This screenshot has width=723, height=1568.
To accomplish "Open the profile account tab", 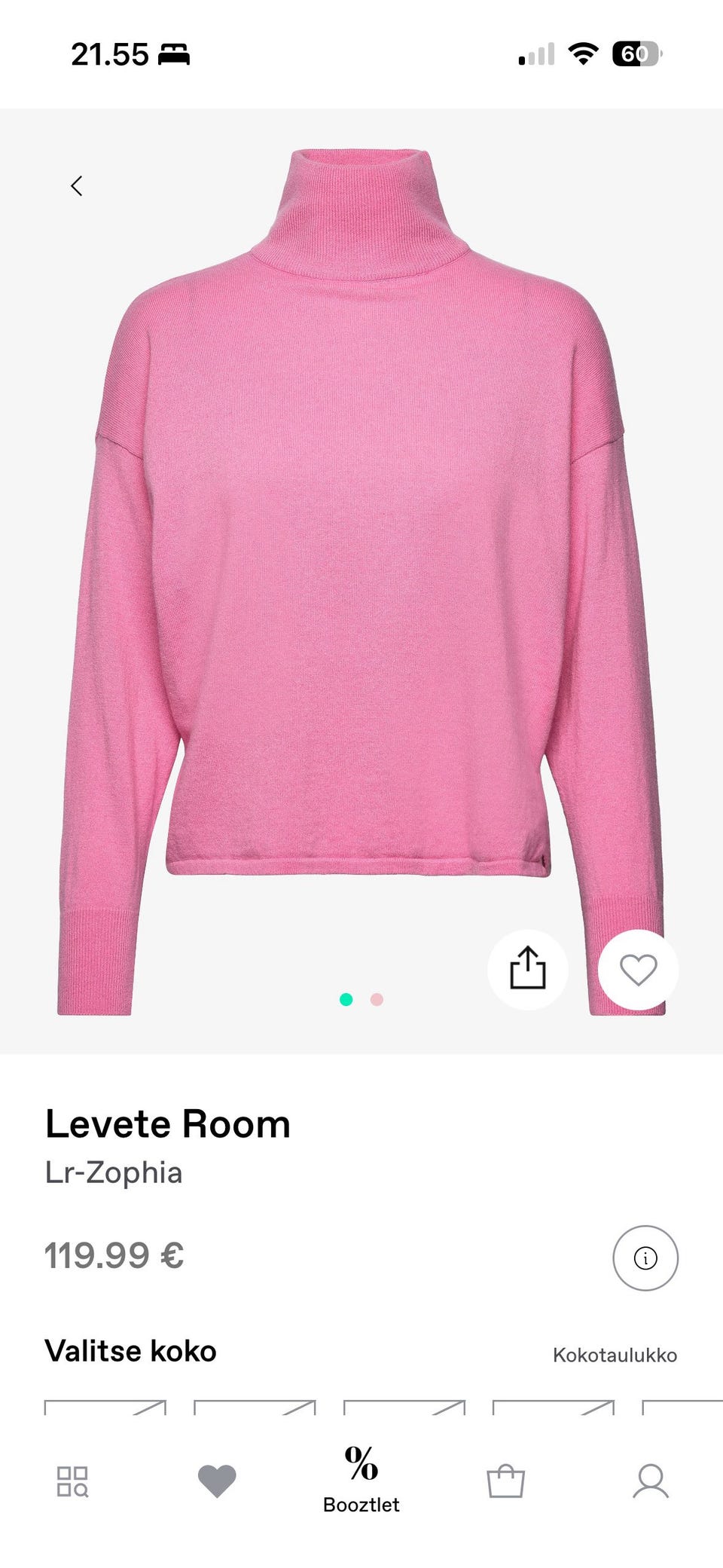I will click(x=651, y=1481).
